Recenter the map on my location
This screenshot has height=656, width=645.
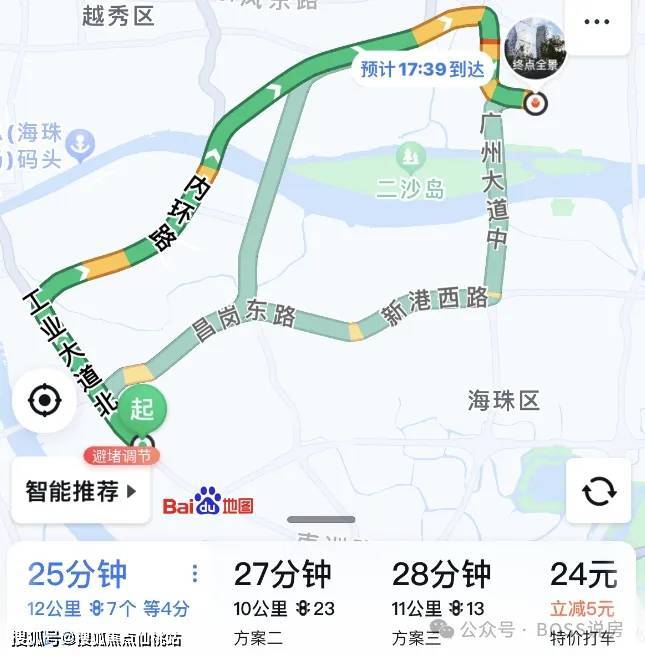coord(45,402)
